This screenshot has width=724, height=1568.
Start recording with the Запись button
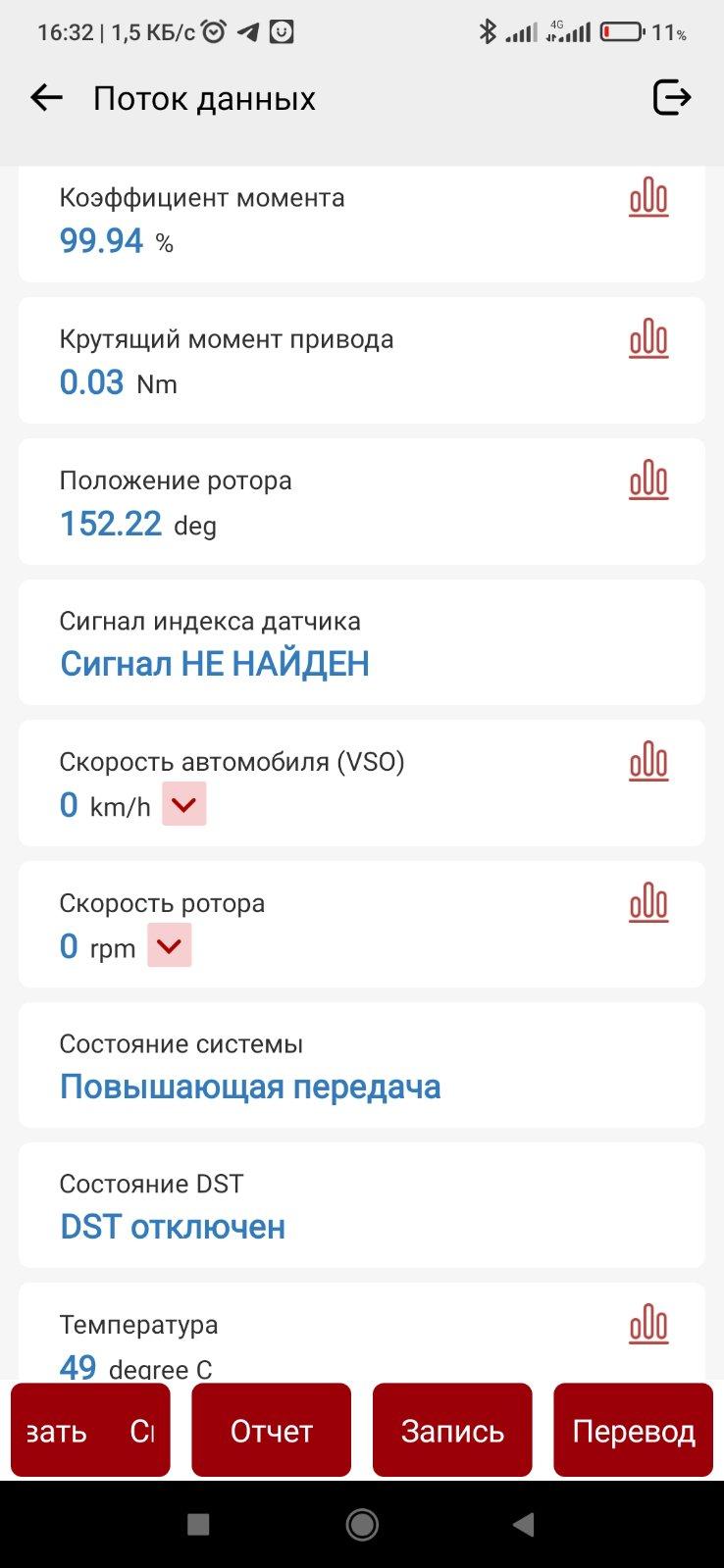(x=452, y=1430)
